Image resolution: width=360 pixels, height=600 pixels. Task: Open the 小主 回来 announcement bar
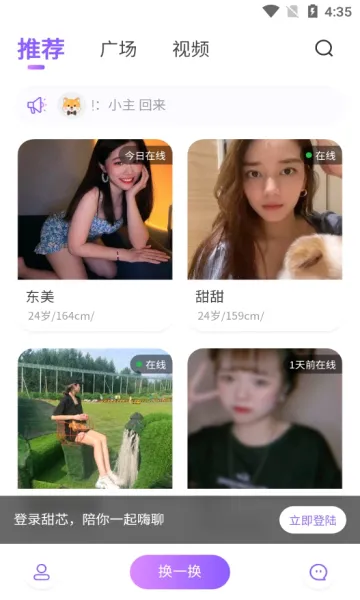tap(180, 105)
